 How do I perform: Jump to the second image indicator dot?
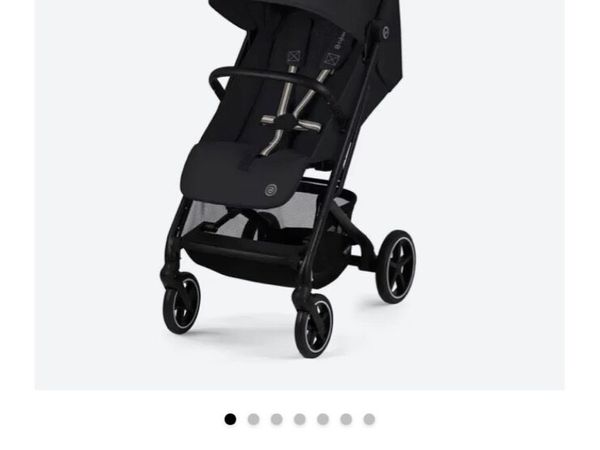254,419
